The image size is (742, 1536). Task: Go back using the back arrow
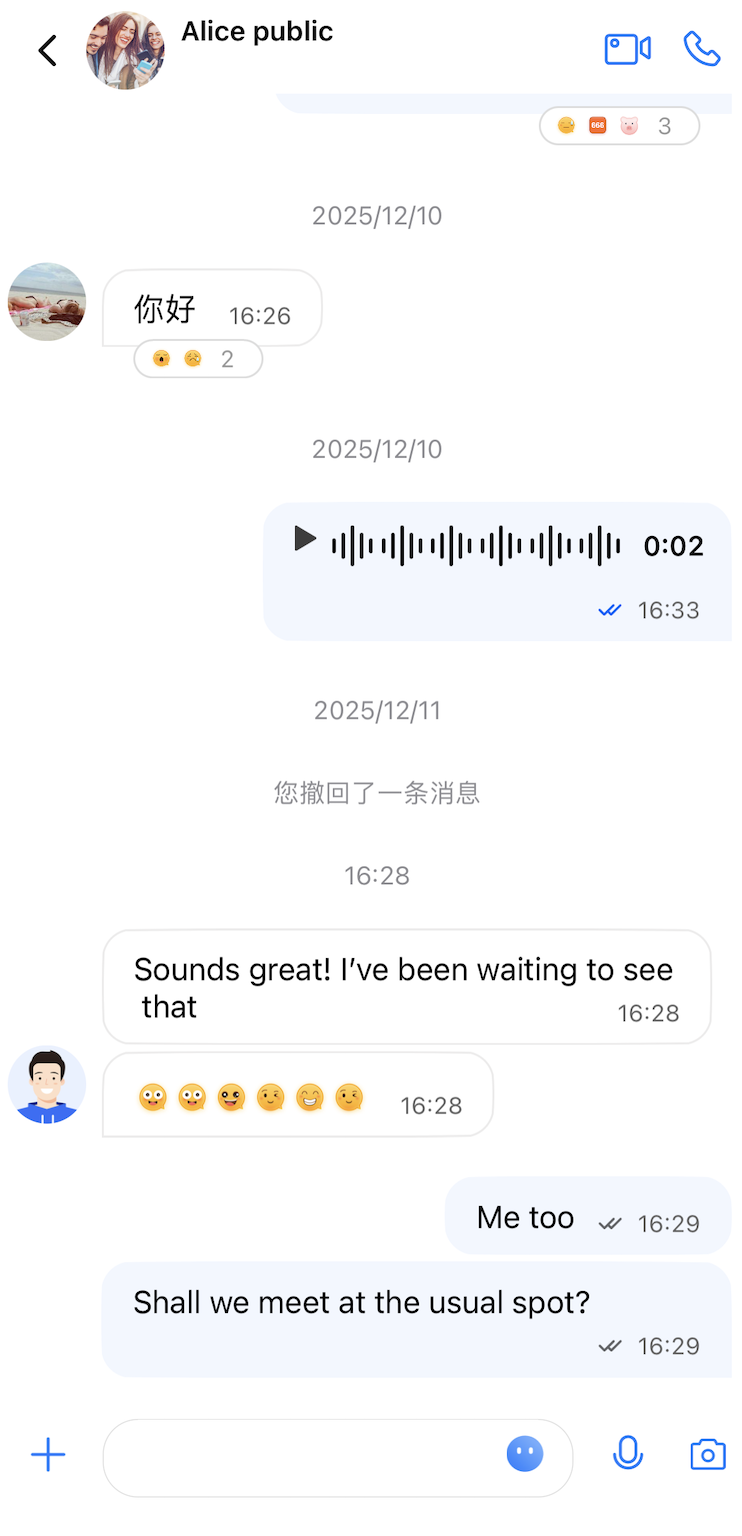pyautogui.click(x=47, y=50)
